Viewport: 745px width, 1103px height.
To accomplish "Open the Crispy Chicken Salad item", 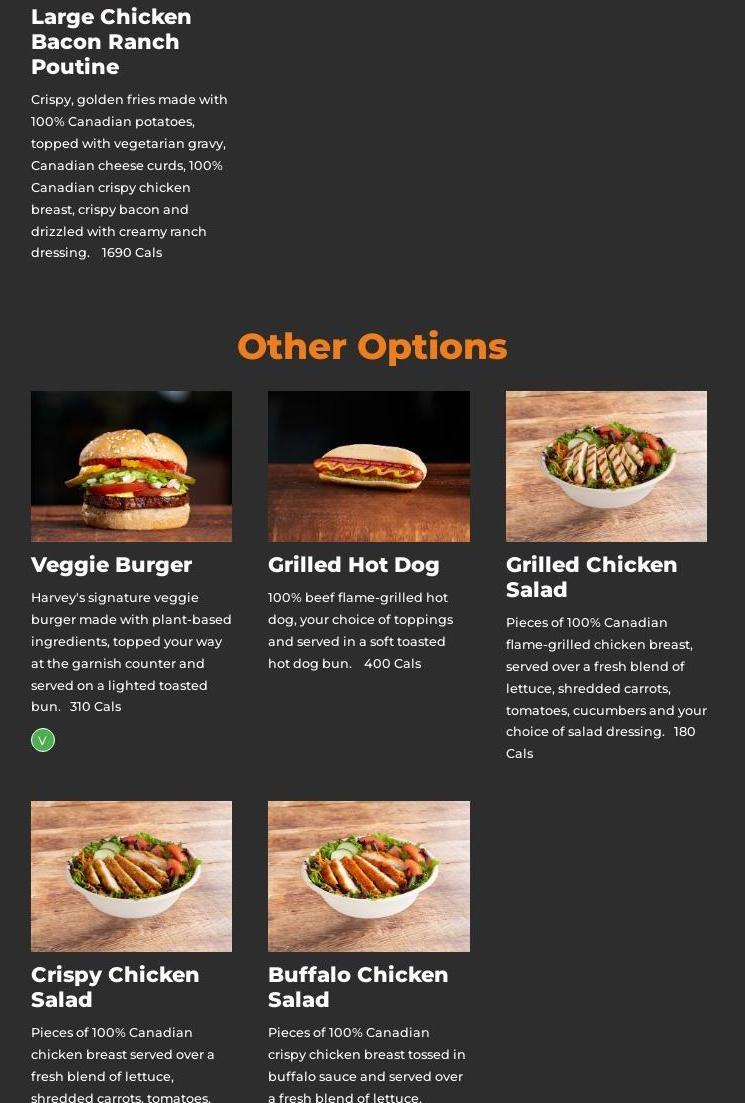I will pos(131,876).
